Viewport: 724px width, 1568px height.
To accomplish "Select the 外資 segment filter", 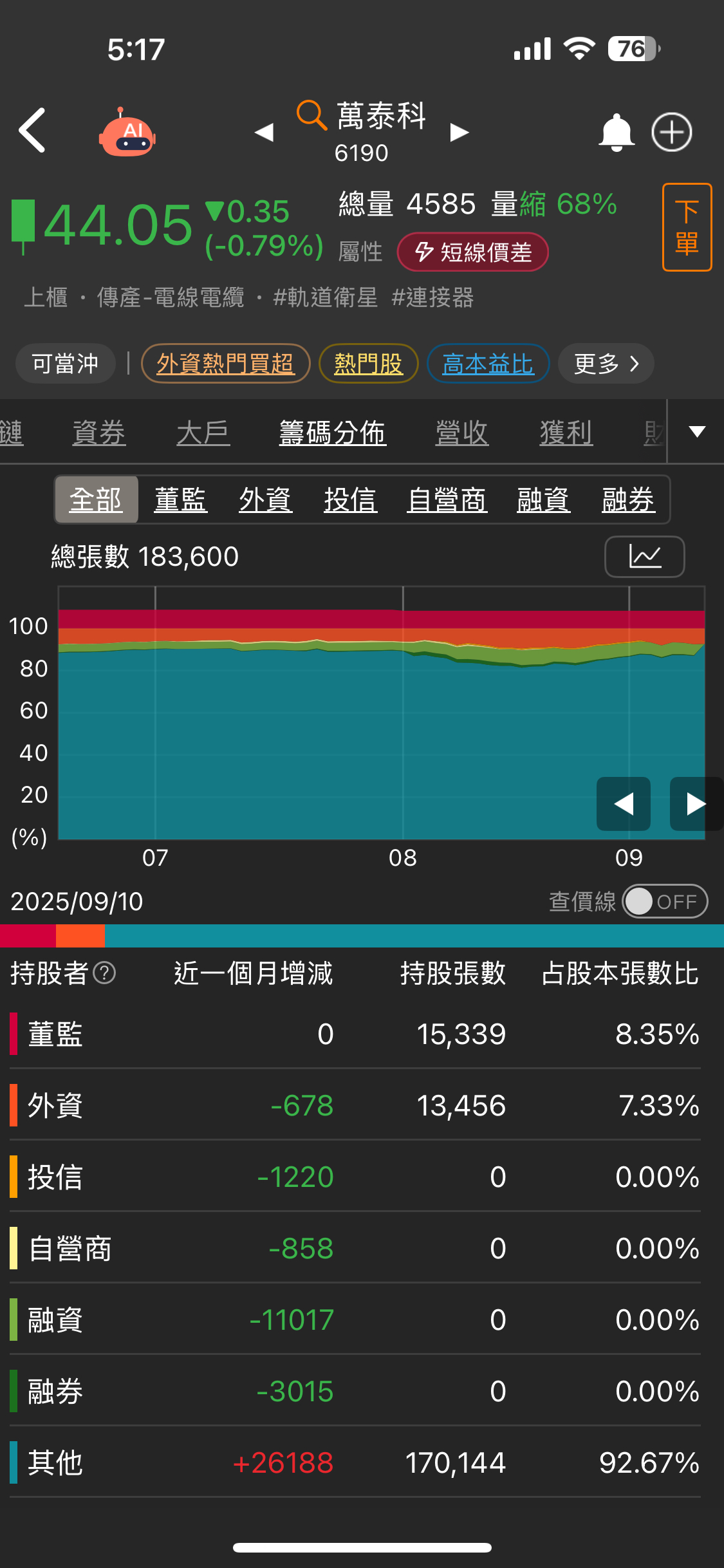I will (x=265, y=500).
